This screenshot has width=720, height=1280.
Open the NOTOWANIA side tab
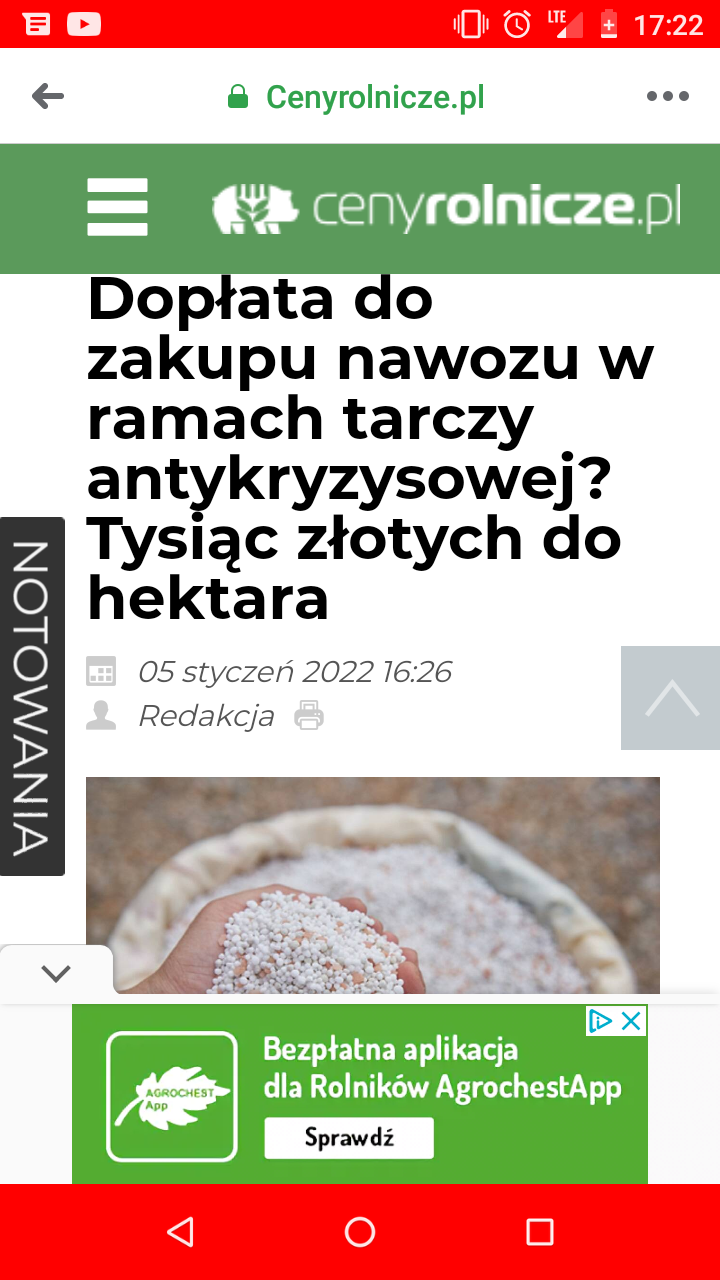pyautogui.click(x=32, y=696)
